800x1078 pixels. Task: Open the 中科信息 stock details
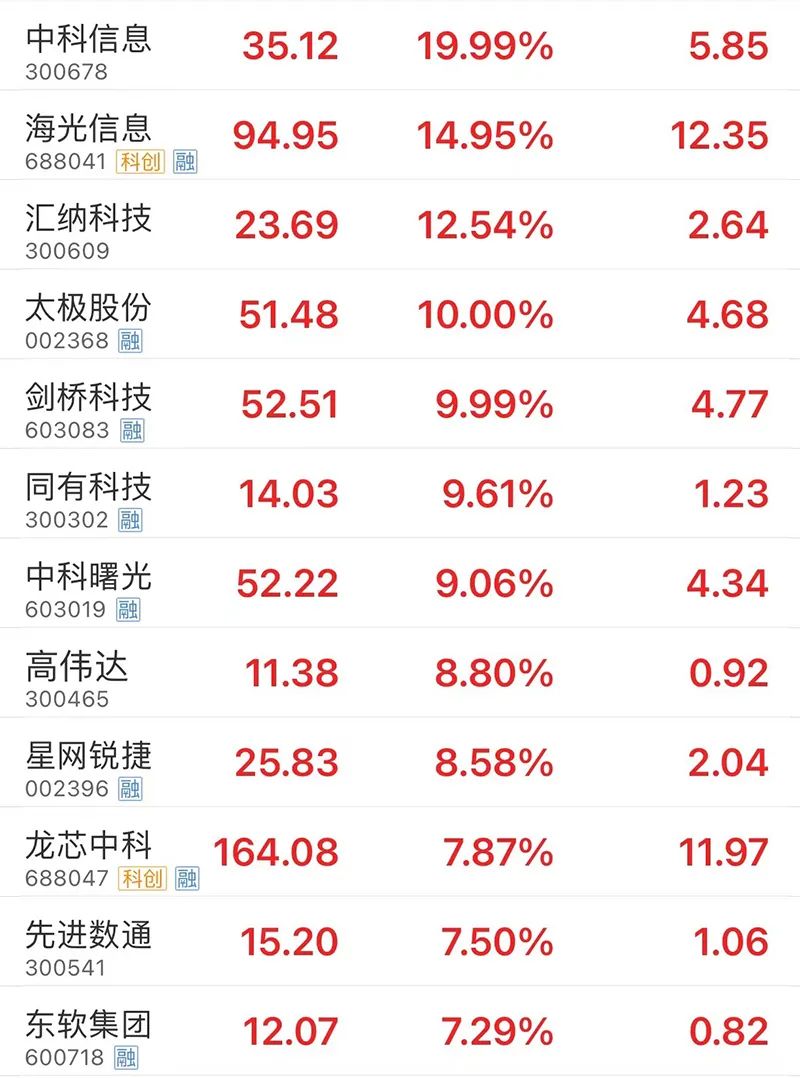(x=88, y=39)
